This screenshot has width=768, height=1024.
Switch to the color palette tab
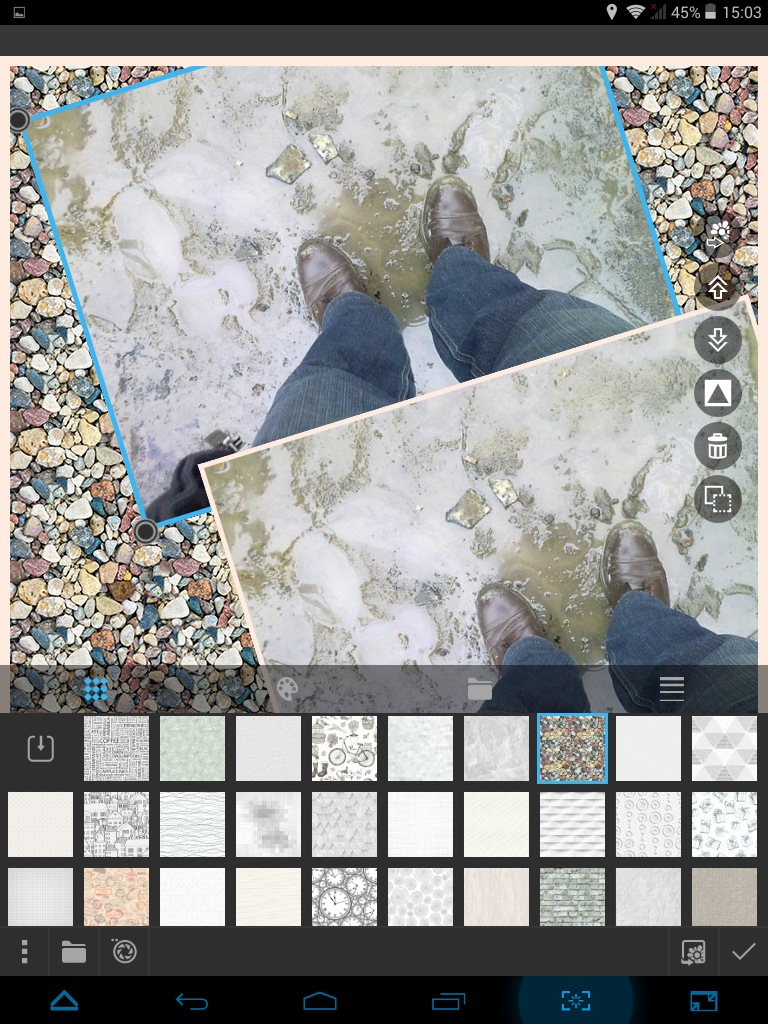pos(287,688)
